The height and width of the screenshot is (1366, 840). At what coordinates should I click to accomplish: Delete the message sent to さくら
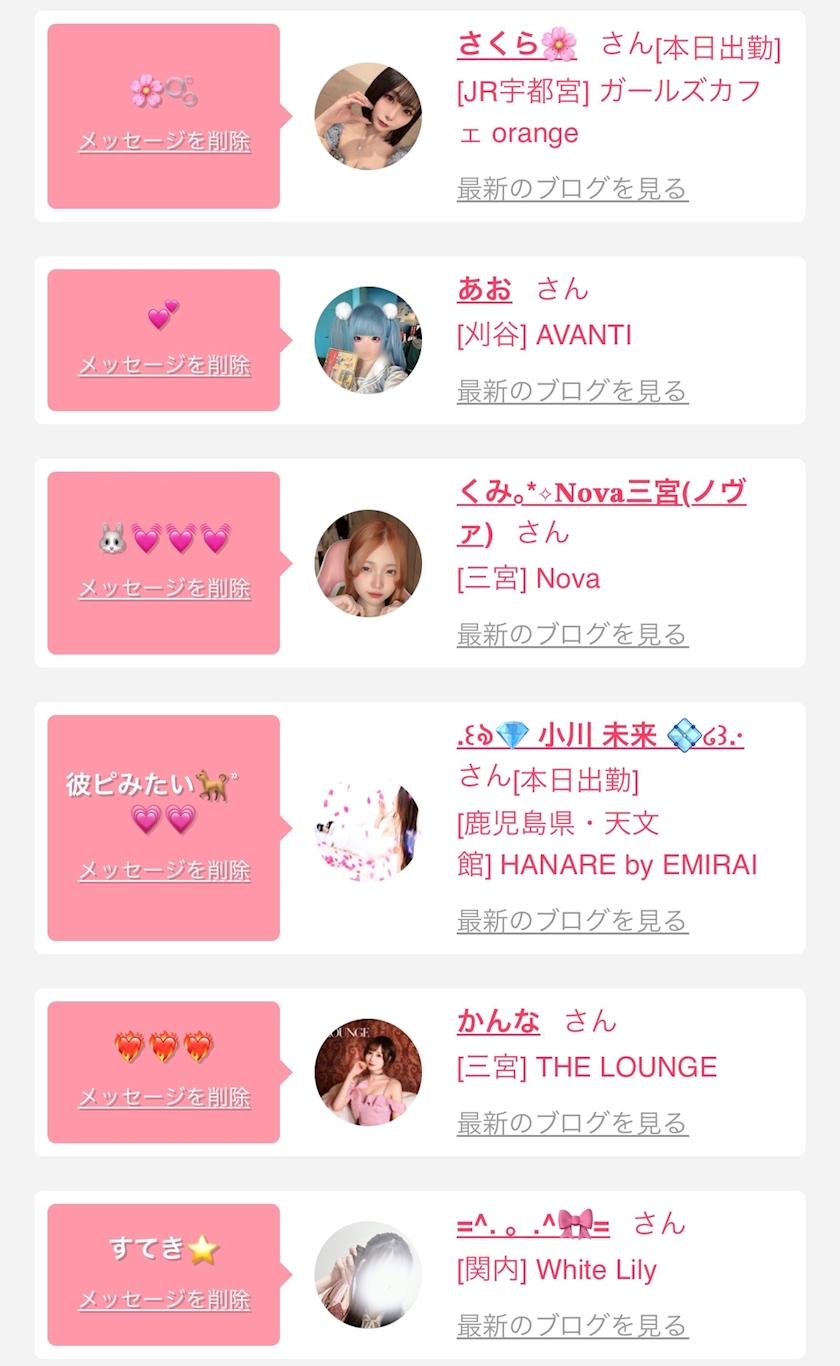(164, 141)
